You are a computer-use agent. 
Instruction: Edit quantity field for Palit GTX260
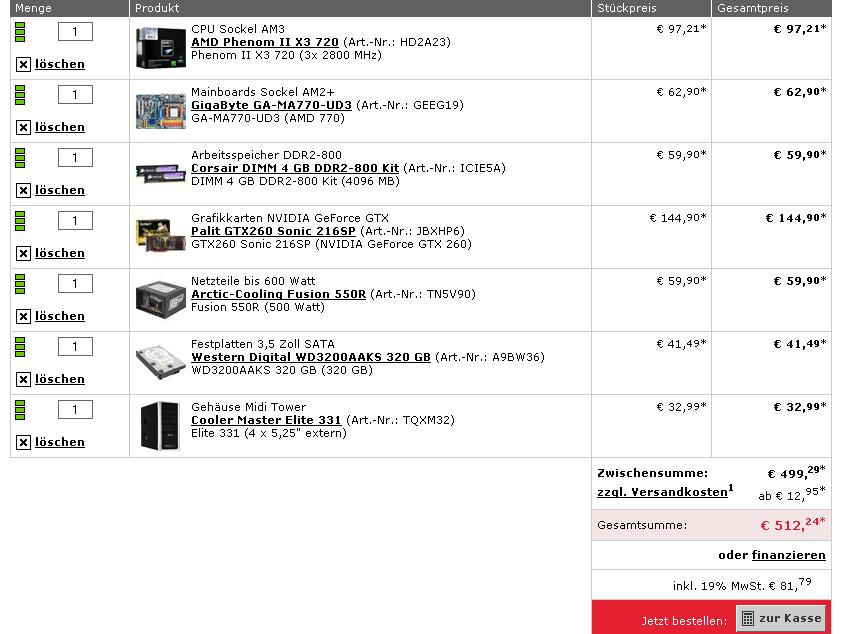[x=75, y=221]
